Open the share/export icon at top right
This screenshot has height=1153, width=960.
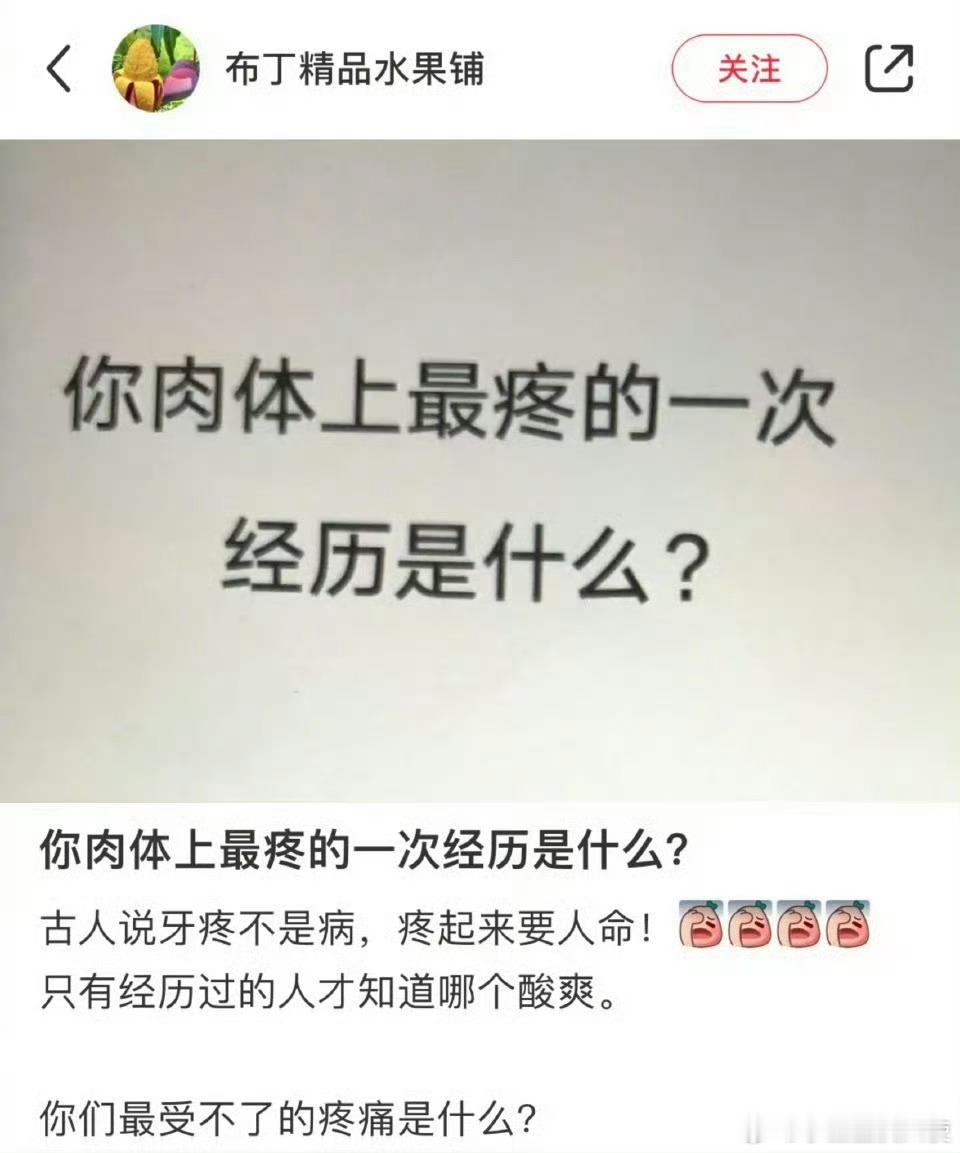click(x=891, y=68)
